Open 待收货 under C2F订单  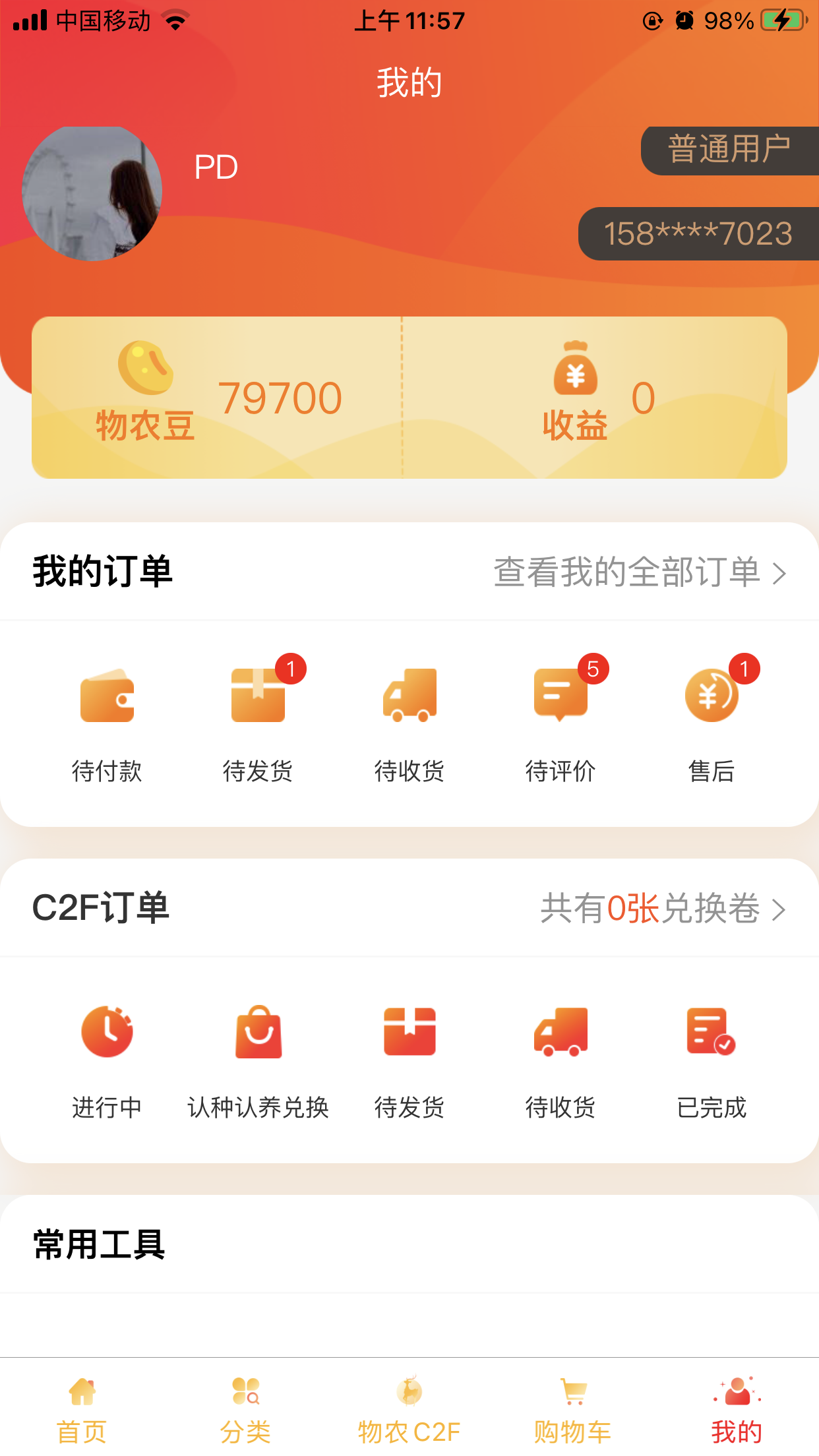(561, 1060)
